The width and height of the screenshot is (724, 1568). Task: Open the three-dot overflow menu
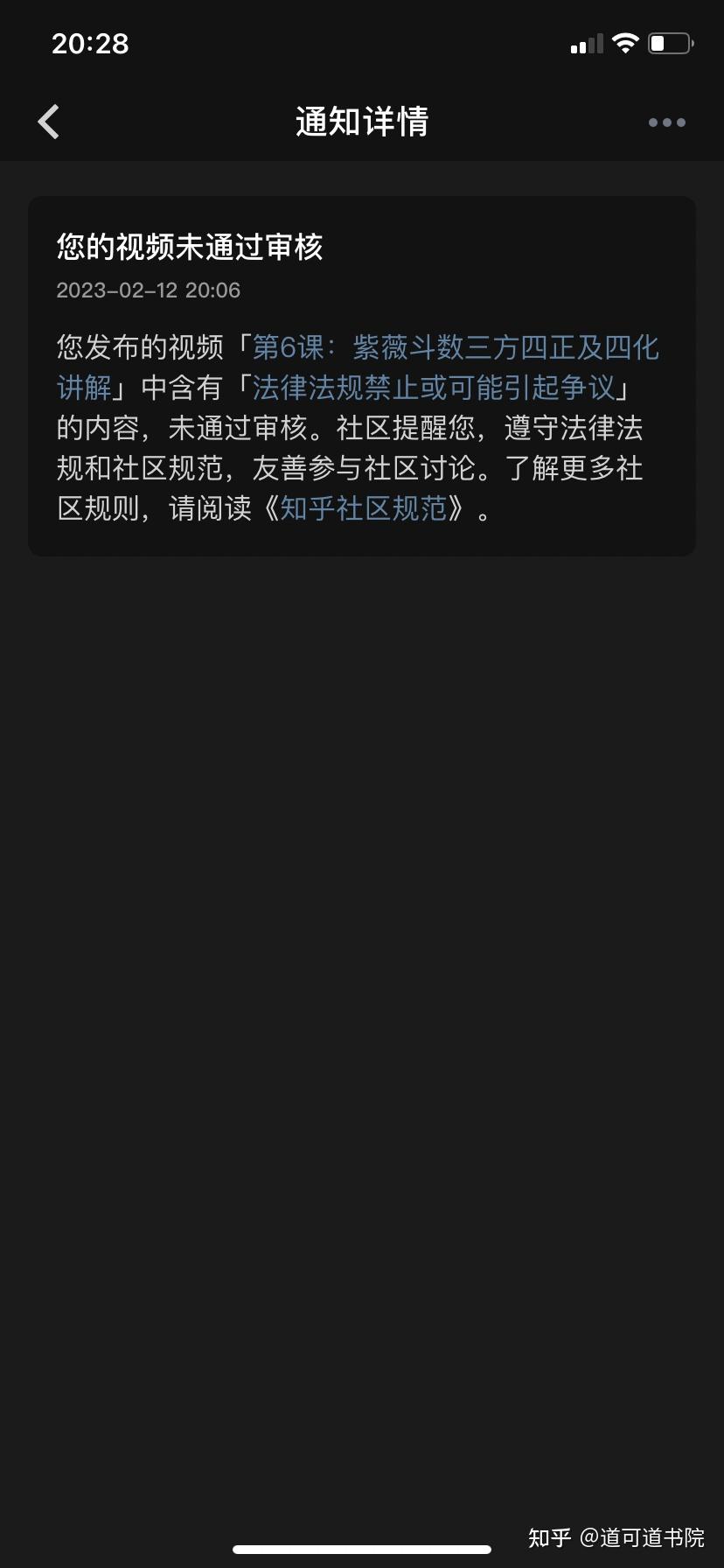(667, 122)
